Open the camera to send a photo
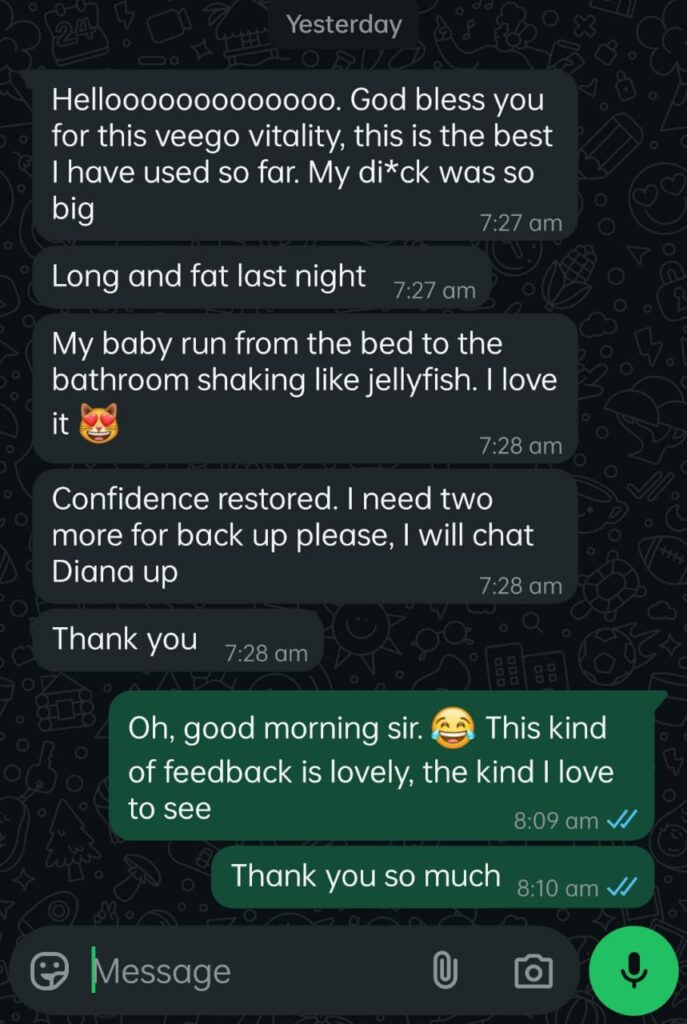Viewport: 687px width, 1024px height. point(533,970)
